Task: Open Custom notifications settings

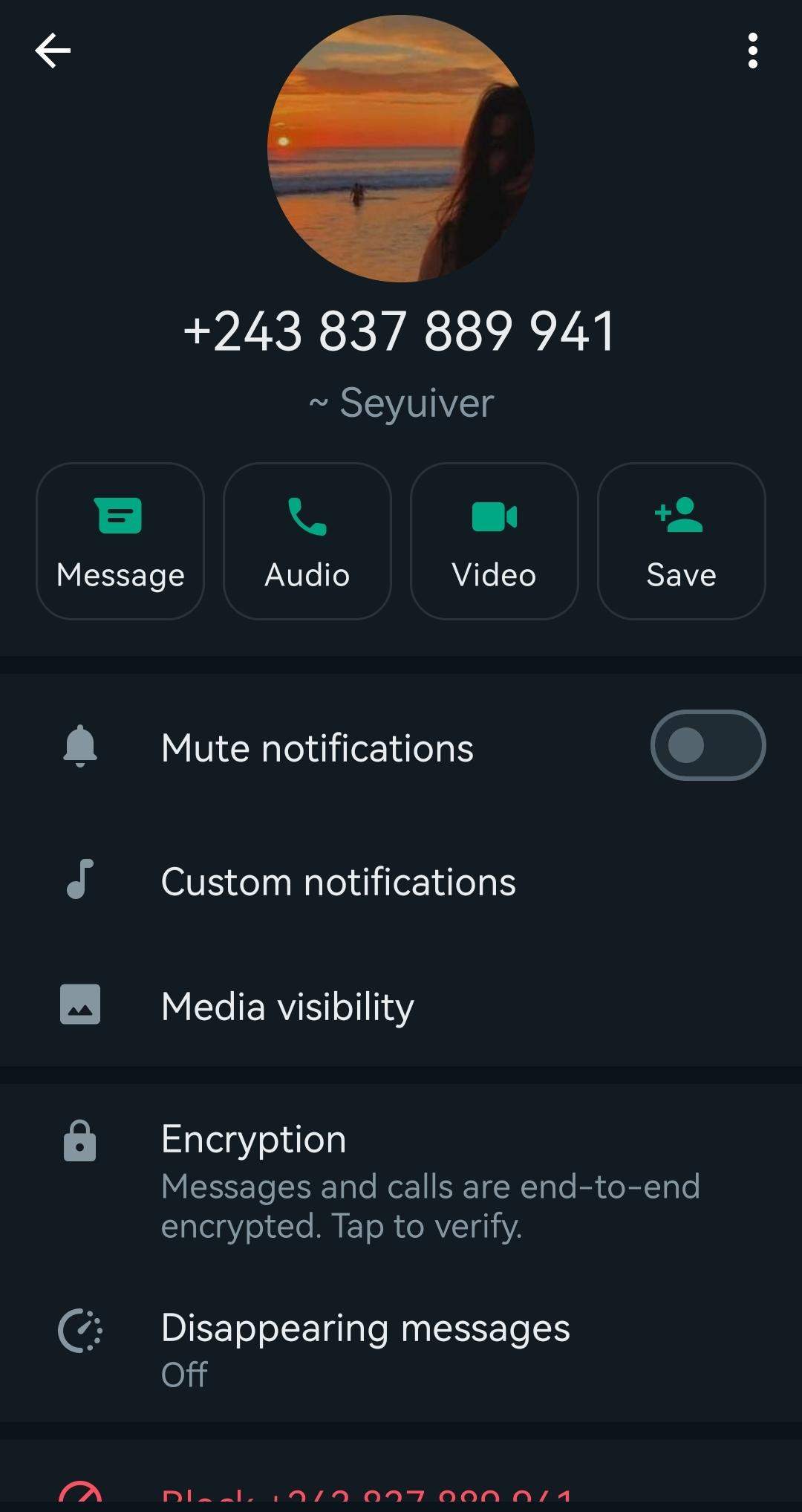Action: 339,882
